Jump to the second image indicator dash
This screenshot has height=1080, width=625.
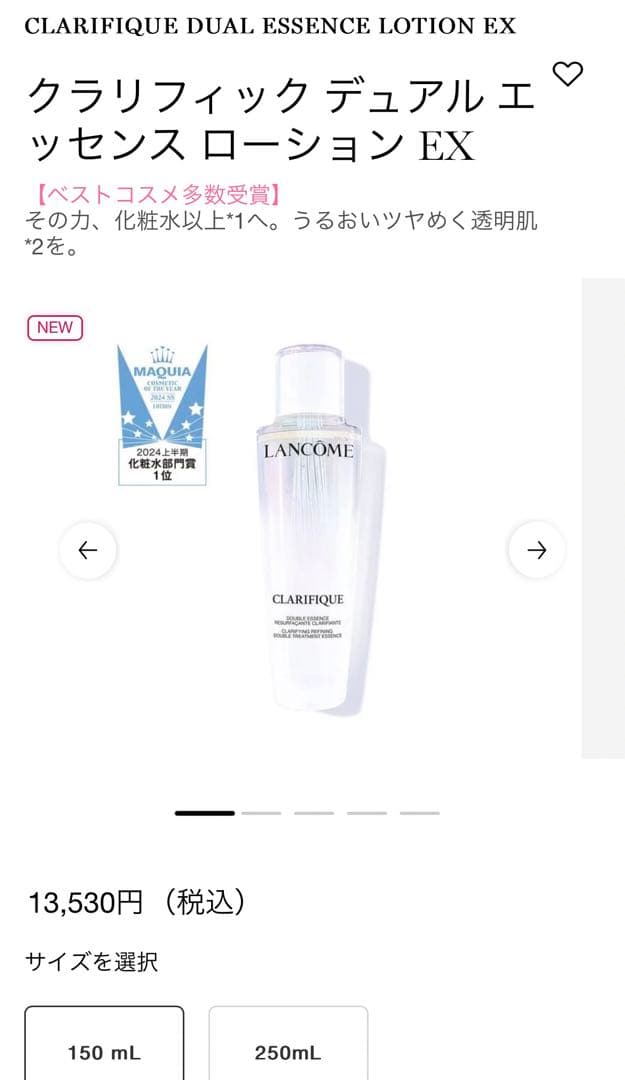click(261, 813)
